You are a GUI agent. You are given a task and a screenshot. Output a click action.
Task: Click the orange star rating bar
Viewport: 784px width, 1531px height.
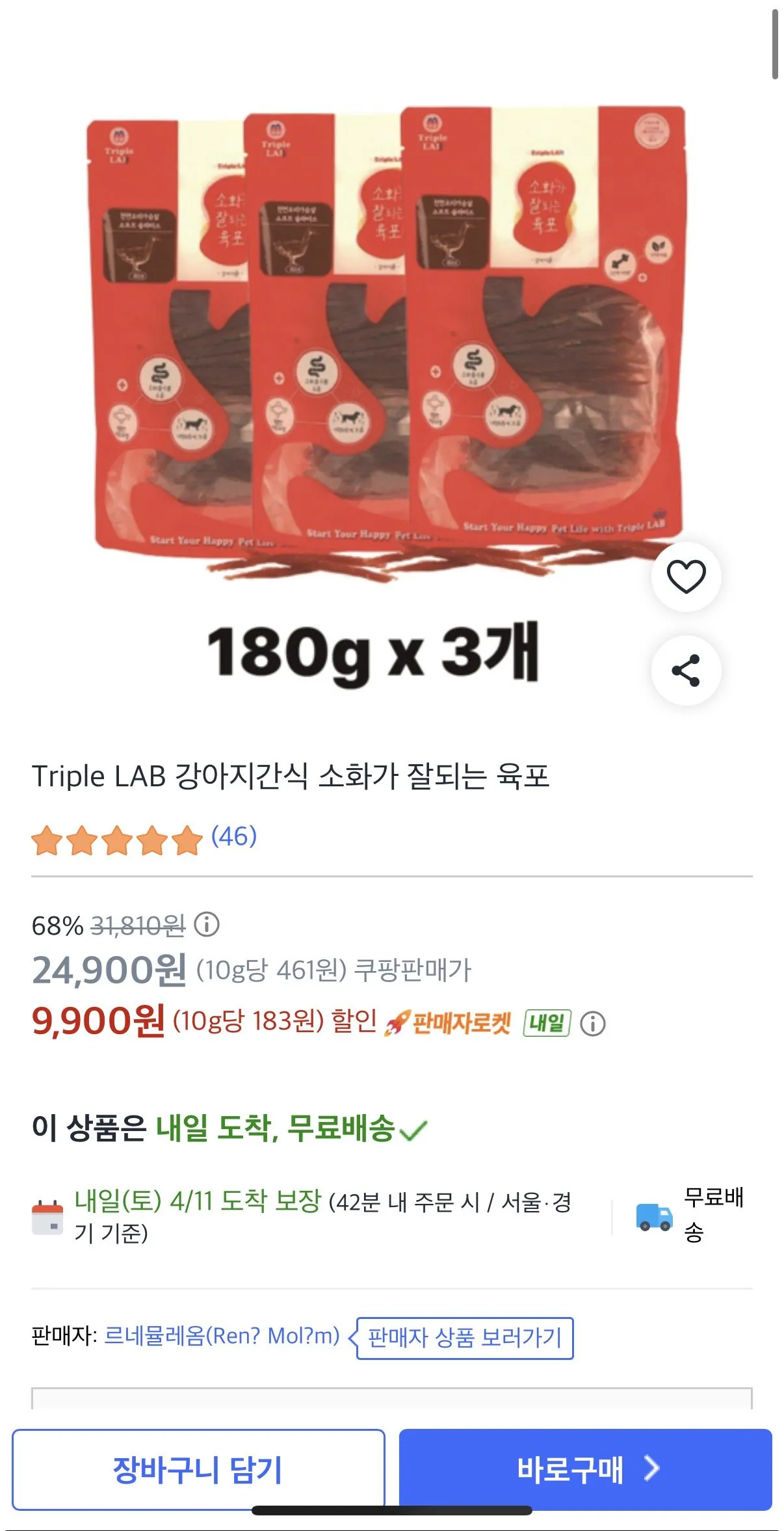coord(117,840)
